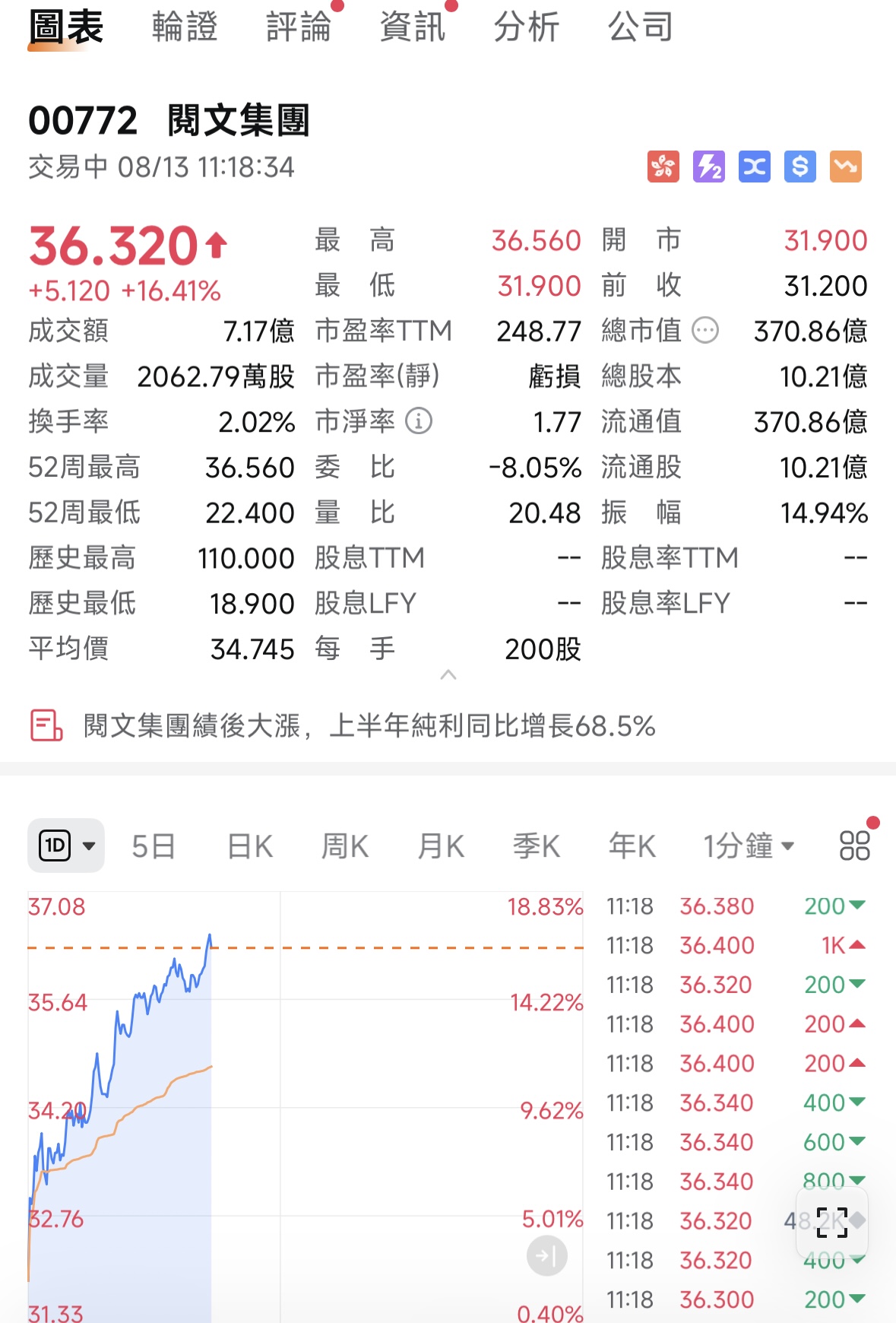Click the blue stock switch icon
The width and height of the screenshot is (896, 1323).
coord(753,167)
